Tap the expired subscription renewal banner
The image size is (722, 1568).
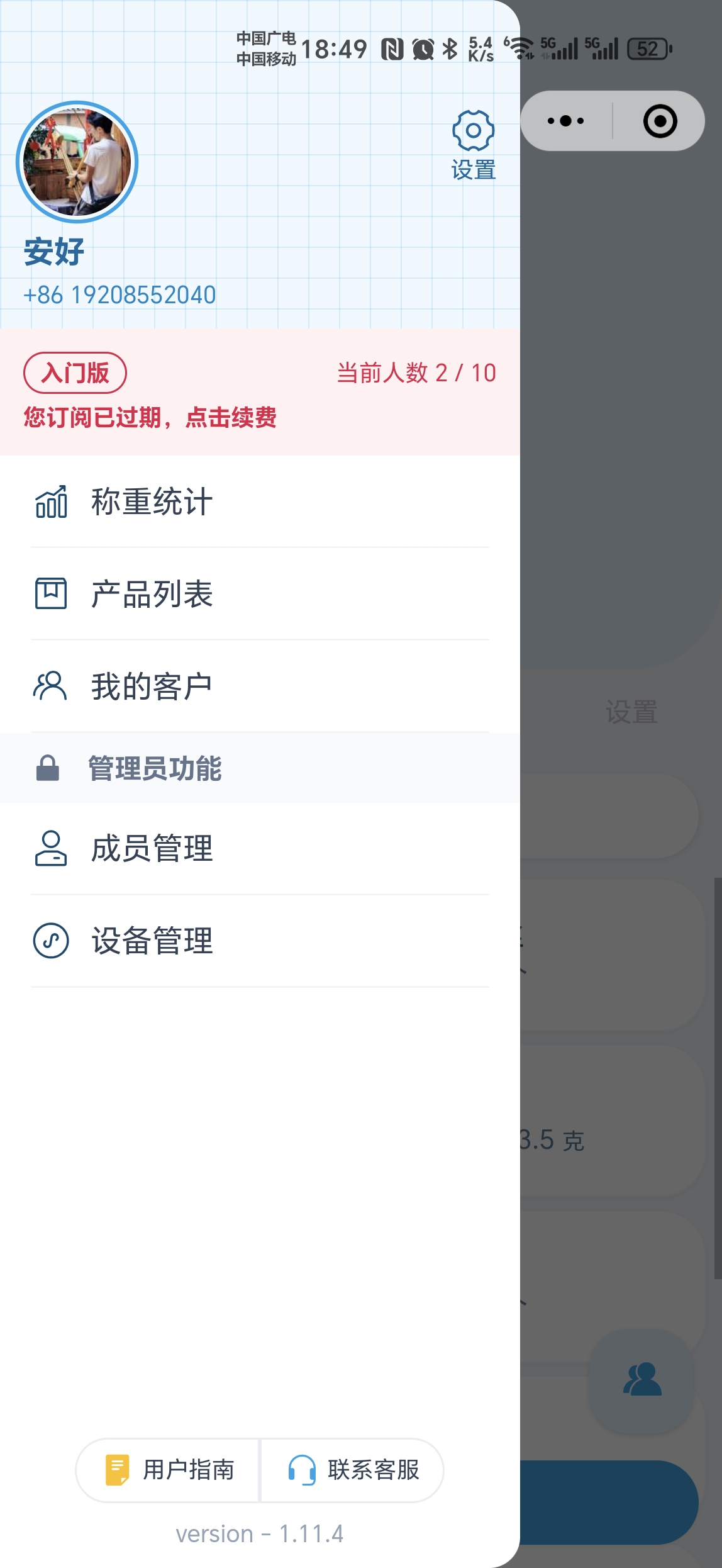click(x=150, y=417)
